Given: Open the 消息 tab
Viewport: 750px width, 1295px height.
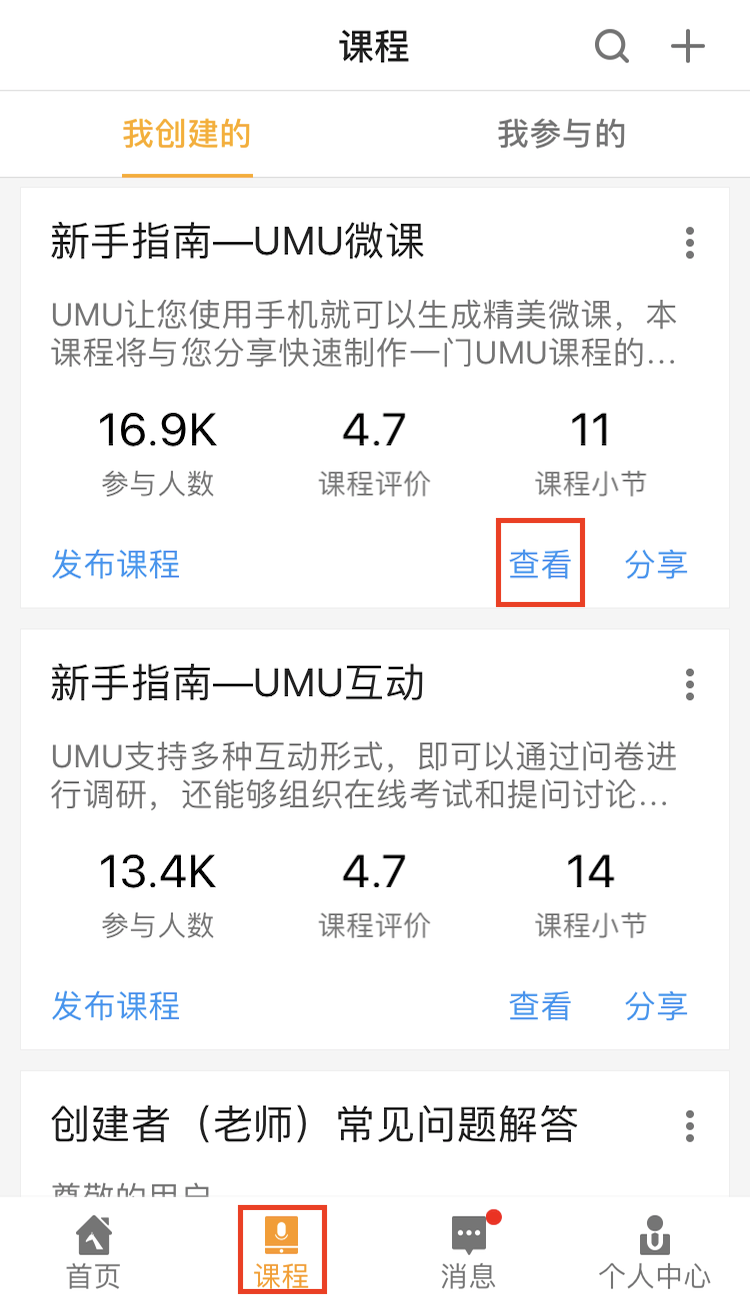Looking at the screenshot, I should pyautogui.click(x=468, y=1250).
